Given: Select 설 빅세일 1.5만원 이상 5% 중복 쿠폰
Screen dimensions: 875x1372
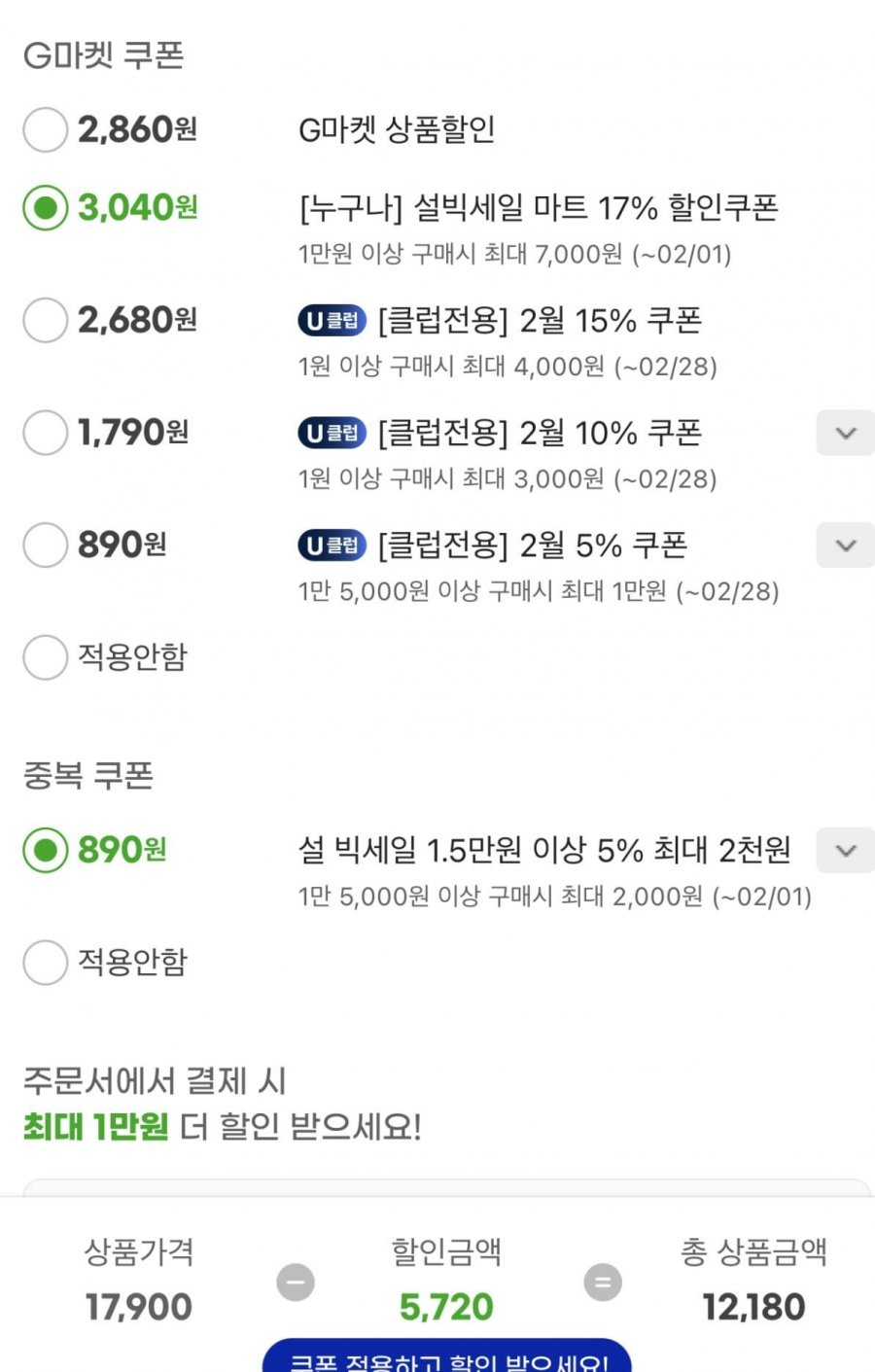Looking at the screenshot, I should pyautogui.click(x=45, y=851).
